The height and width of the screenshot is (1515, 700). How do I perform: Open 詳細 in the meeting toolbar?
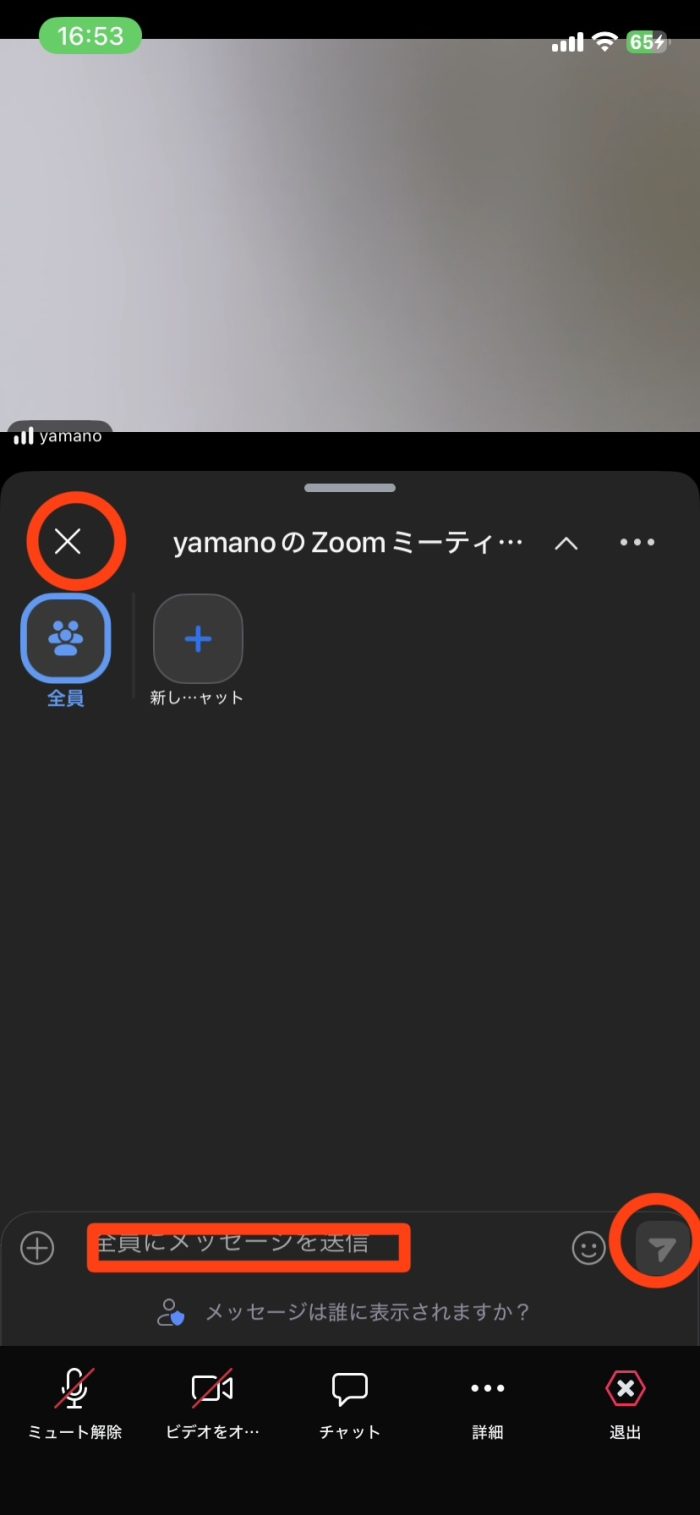coord(487,1402)
